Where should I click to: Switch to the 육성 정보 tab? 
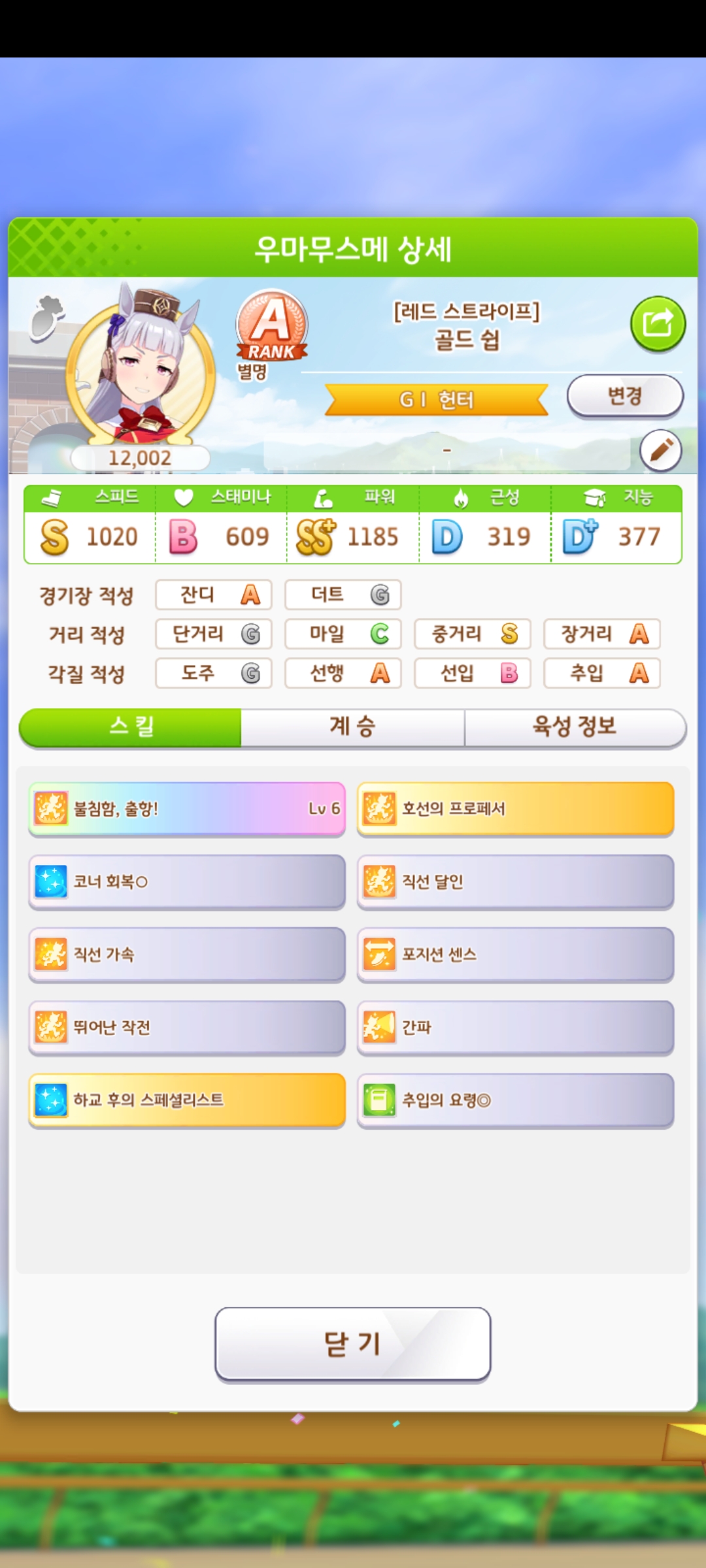coord(575,727)
